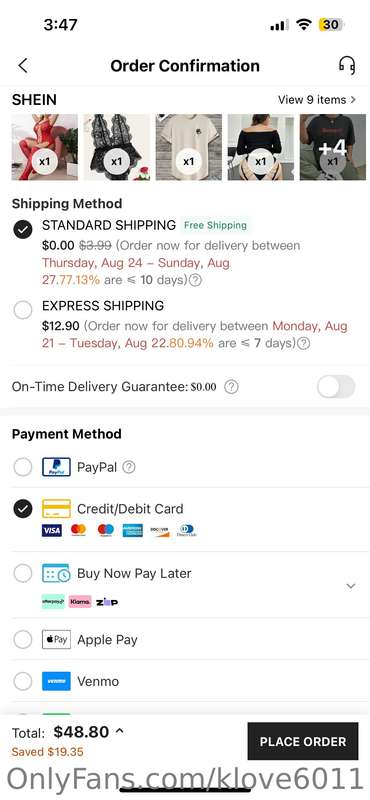Screen dimensions: 370x800
Task: Open PayPal info question mark
Action: (129, 467)
